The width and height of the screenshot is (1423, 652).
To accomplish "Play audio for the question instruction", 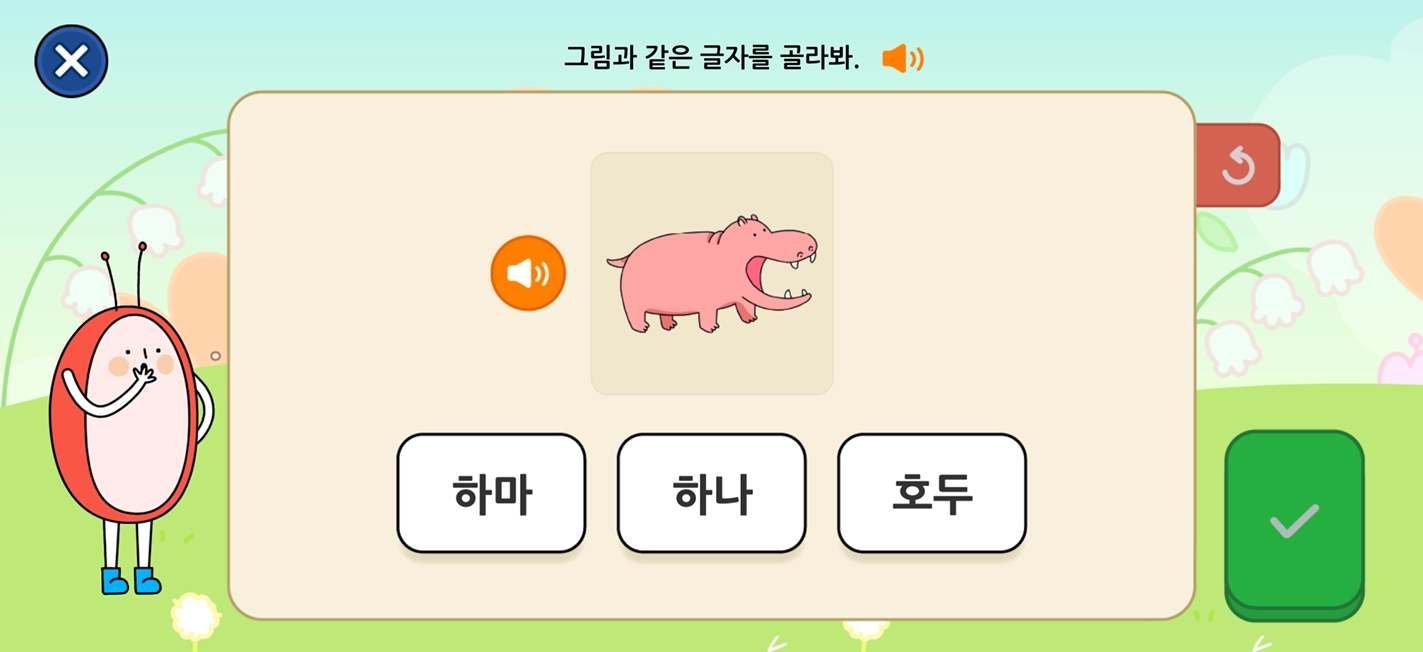I will click(x=902, y=59).
